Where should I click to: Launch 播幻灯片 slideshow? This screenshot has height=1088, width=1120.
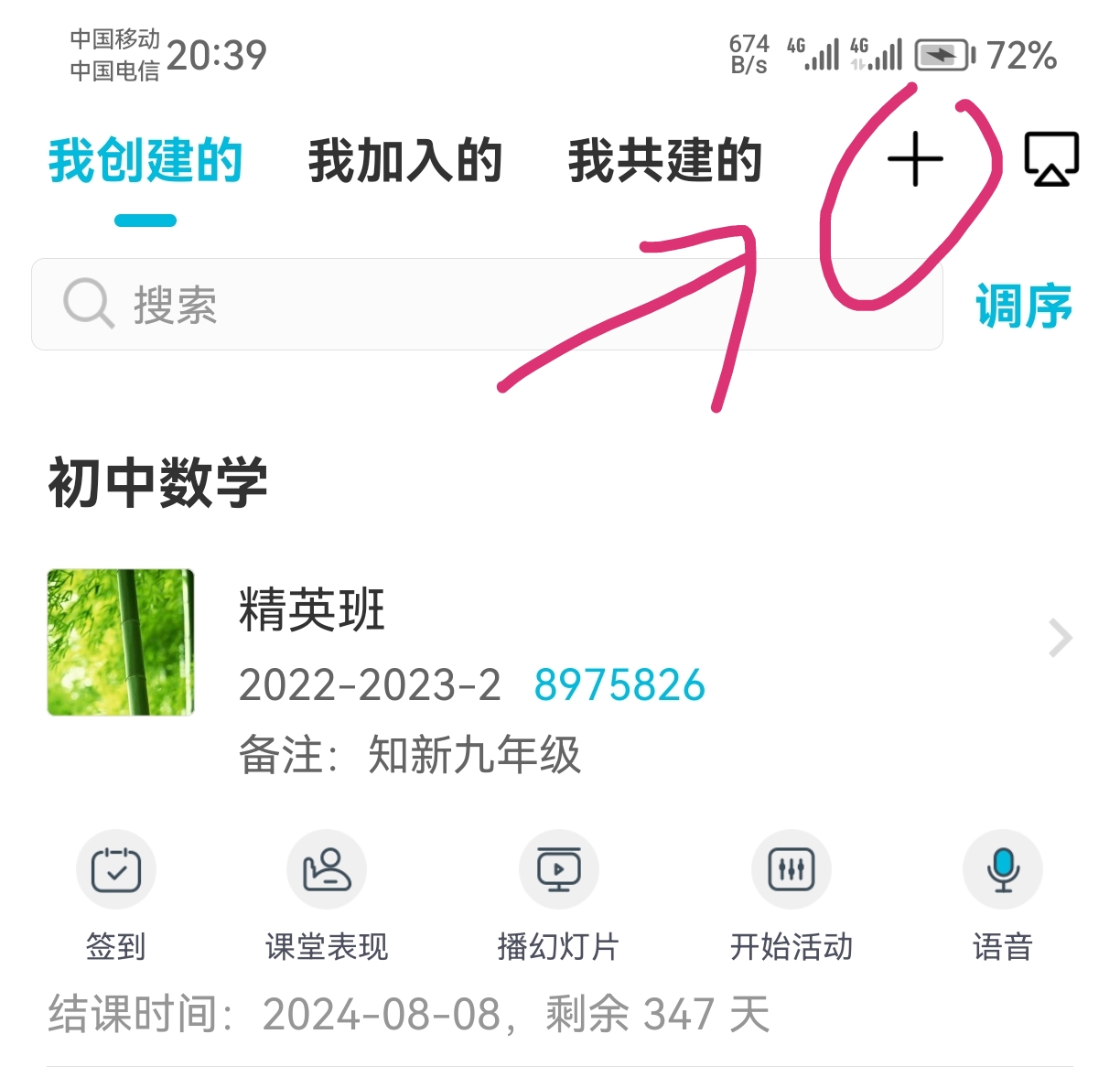coord(558,870)
